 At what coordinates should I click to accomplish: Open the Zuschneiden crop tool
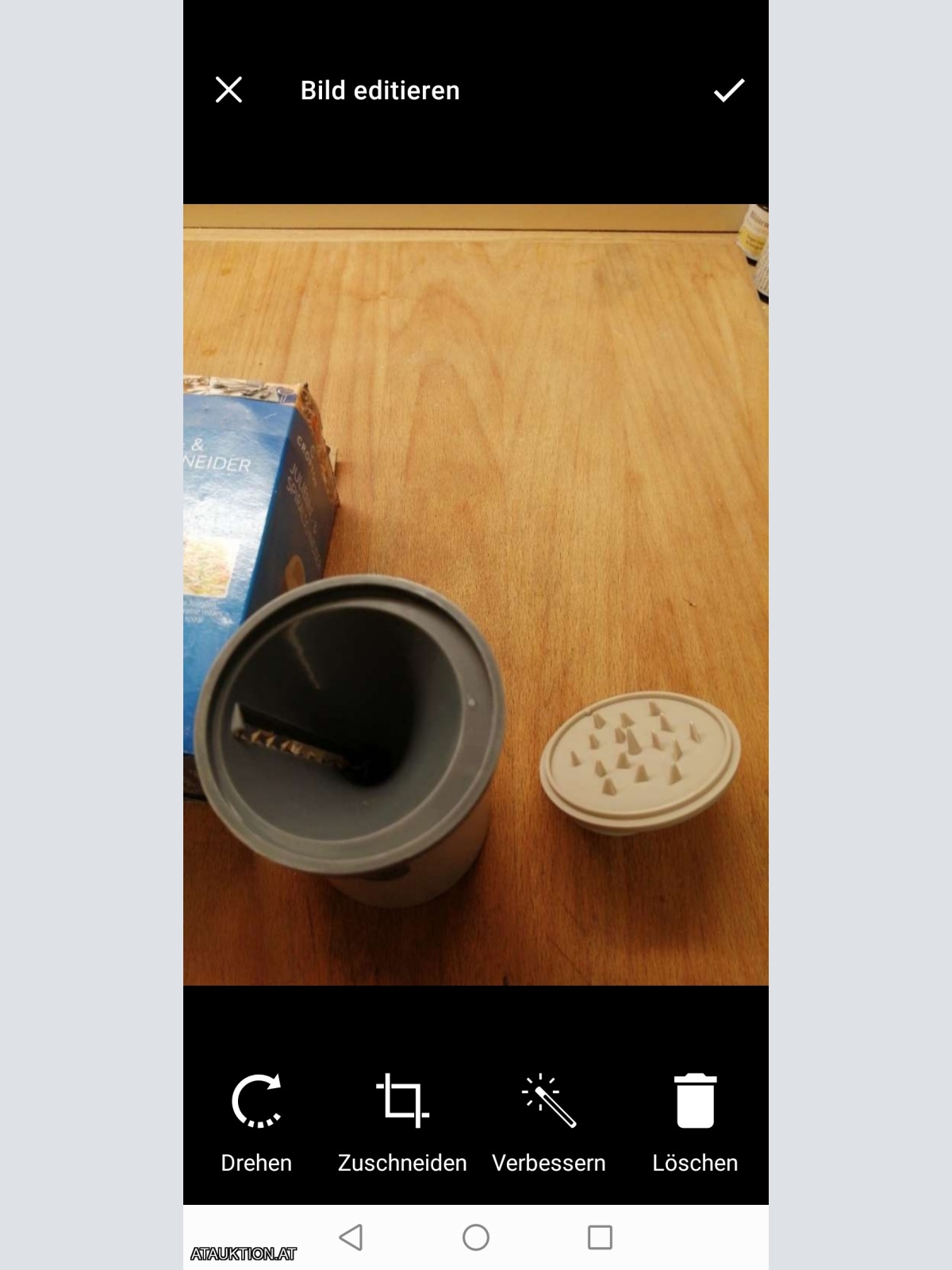pos(402,1119)
